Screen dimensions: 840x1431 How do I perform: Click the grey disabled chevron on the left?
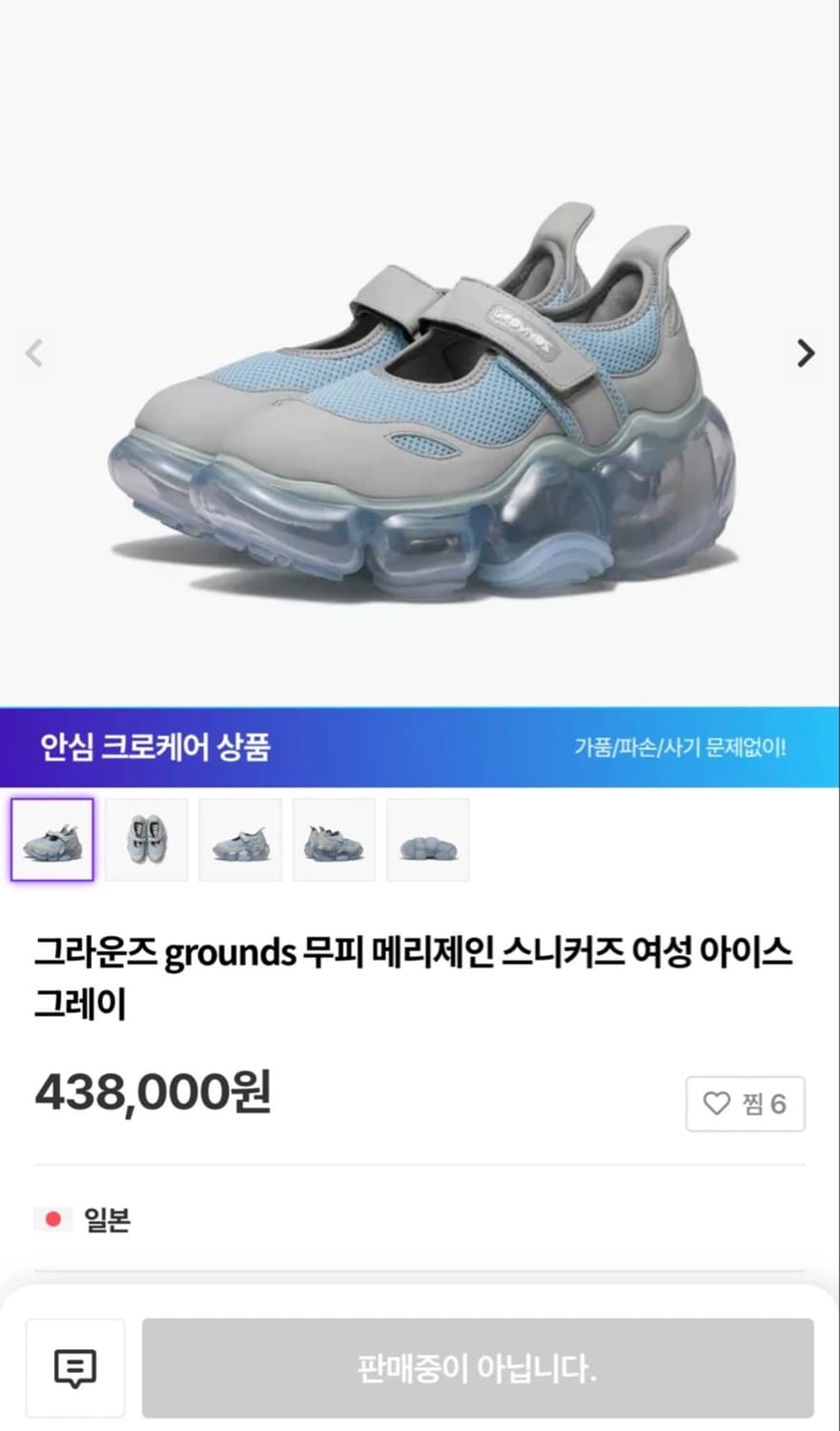tap(33, 355)
